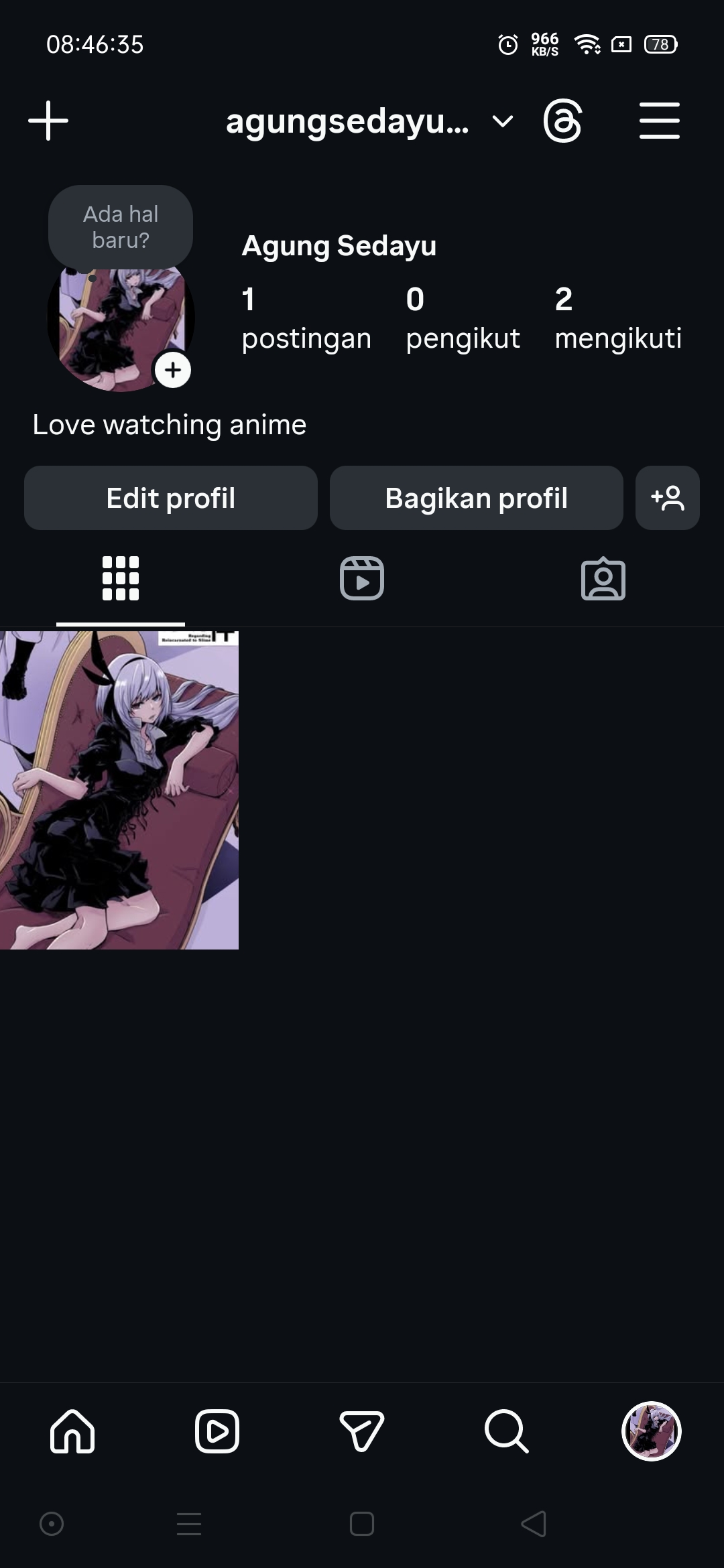Screen dimensions: 724x1568
Task: View the pengikut followers list
Action: pyautogui.click(x=463, y=318)
